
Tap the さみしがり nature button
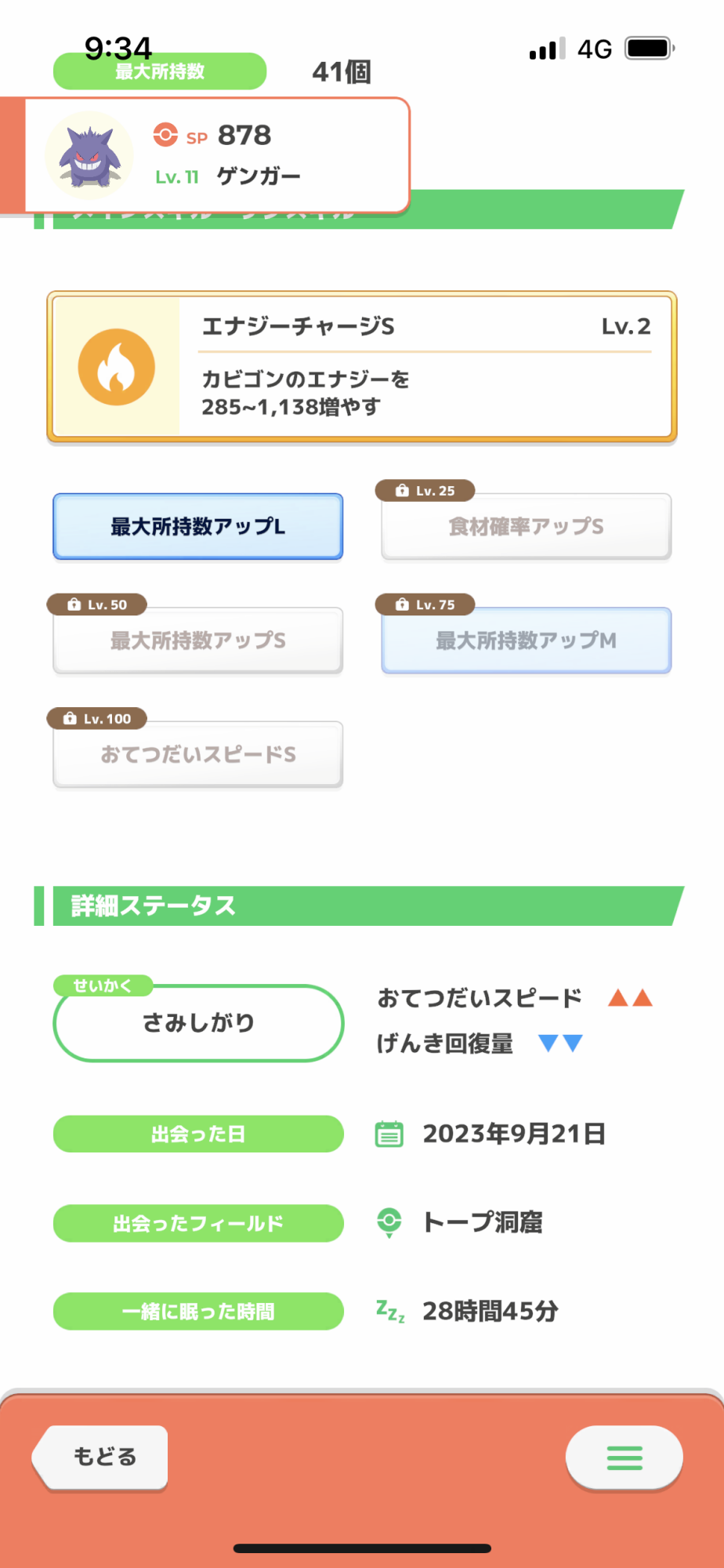pos(198,1023)
